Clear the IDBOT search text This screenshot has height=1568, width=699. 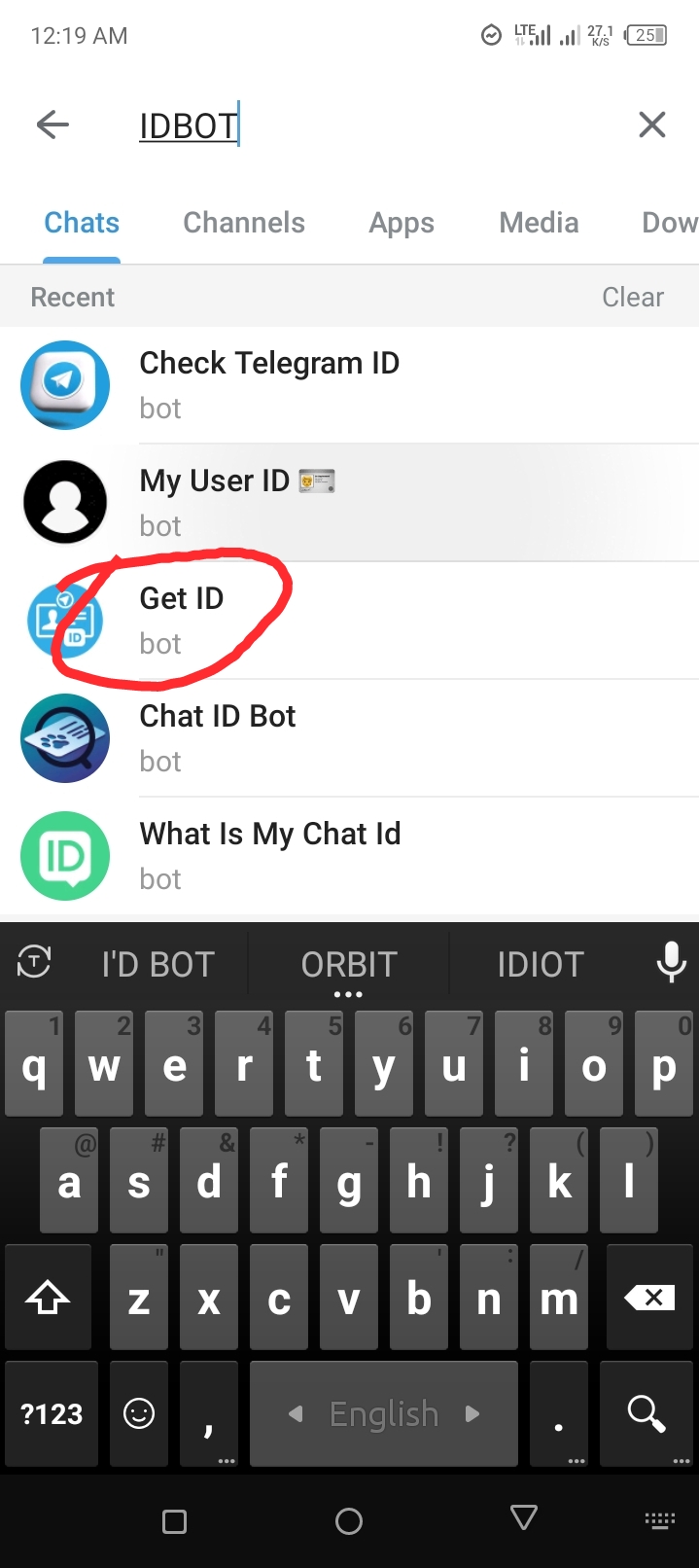[651, 125]
